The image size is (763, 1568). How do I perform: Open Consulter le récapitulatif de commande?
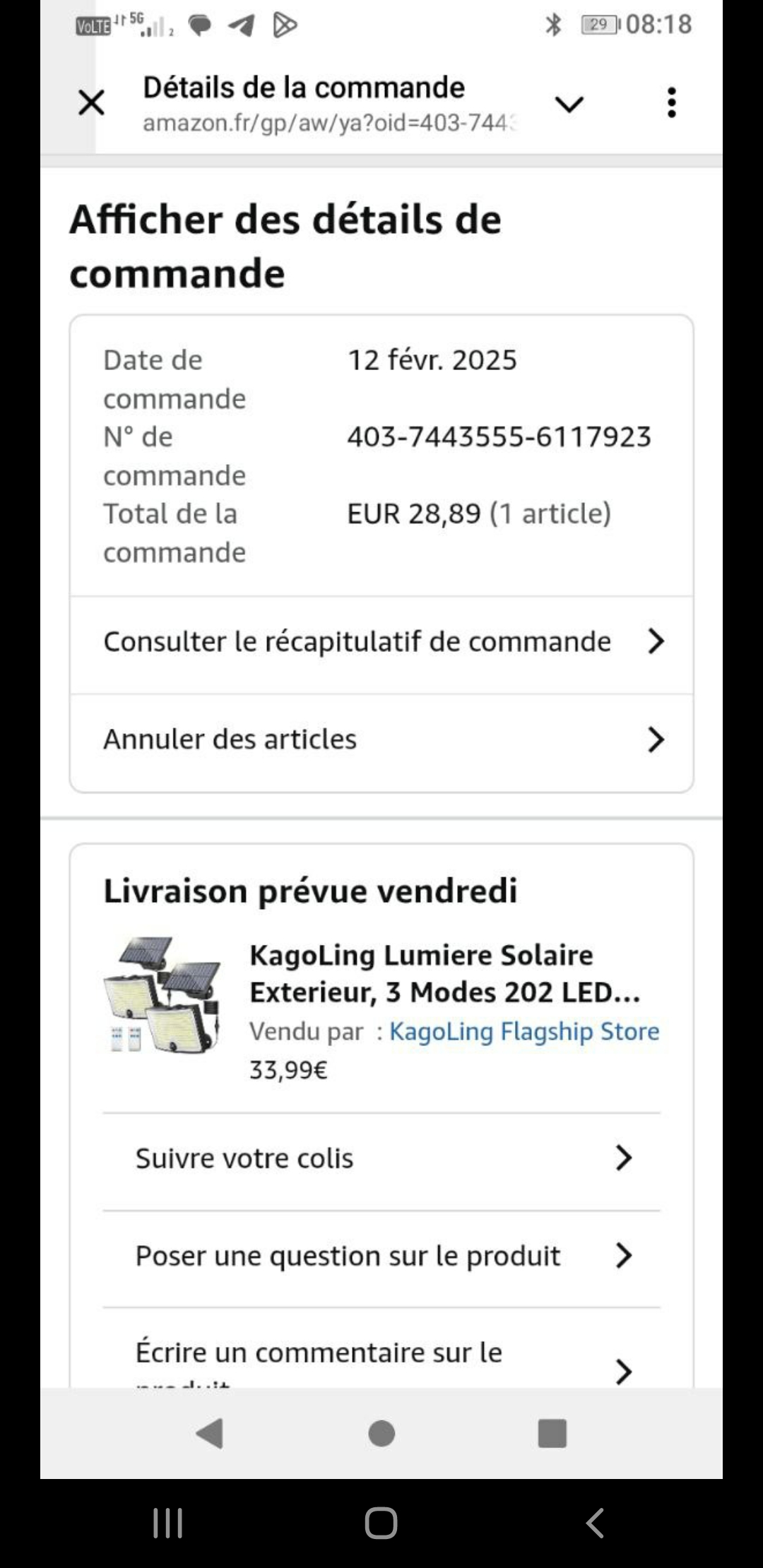point(381,641)
